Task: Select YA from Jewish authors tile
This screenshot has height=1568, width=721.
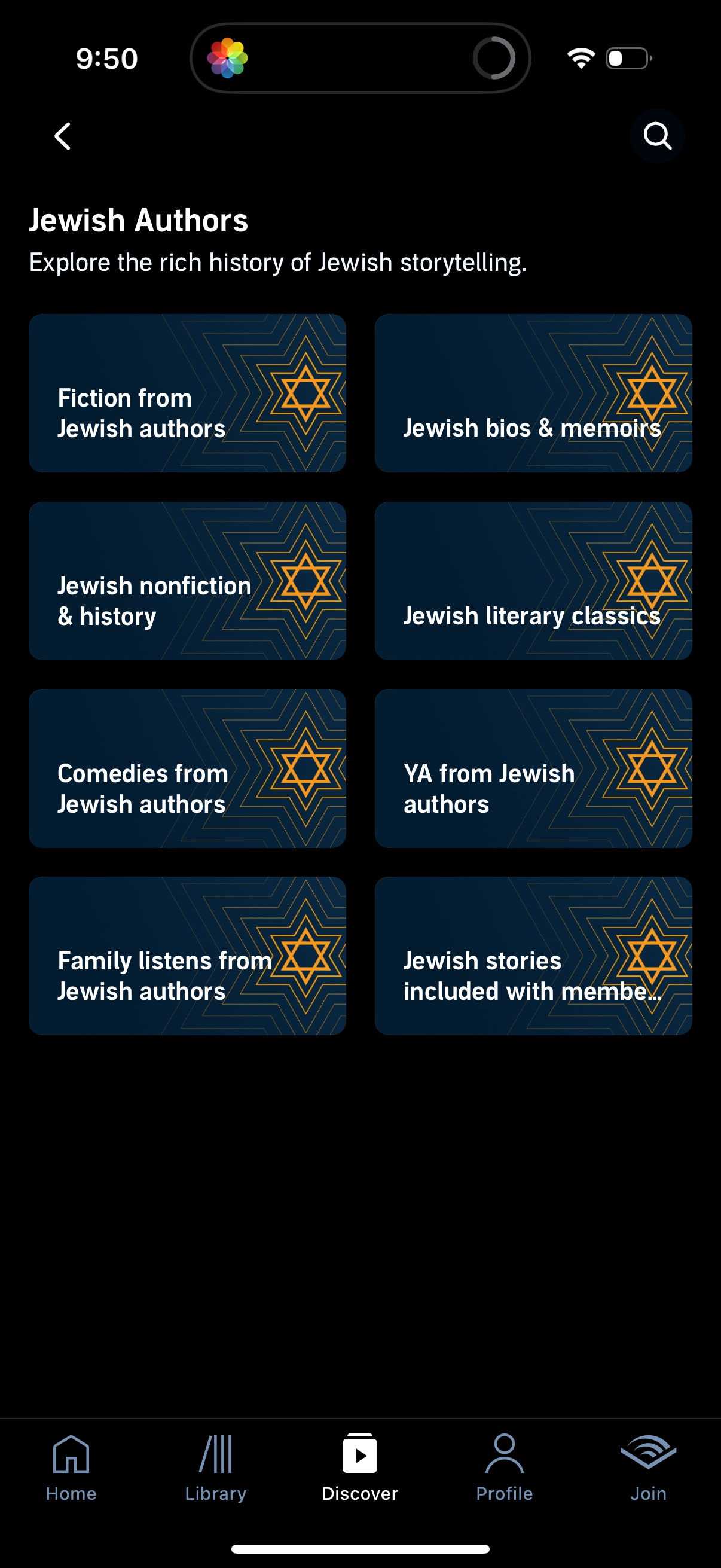Action: (x=534, y=768)
